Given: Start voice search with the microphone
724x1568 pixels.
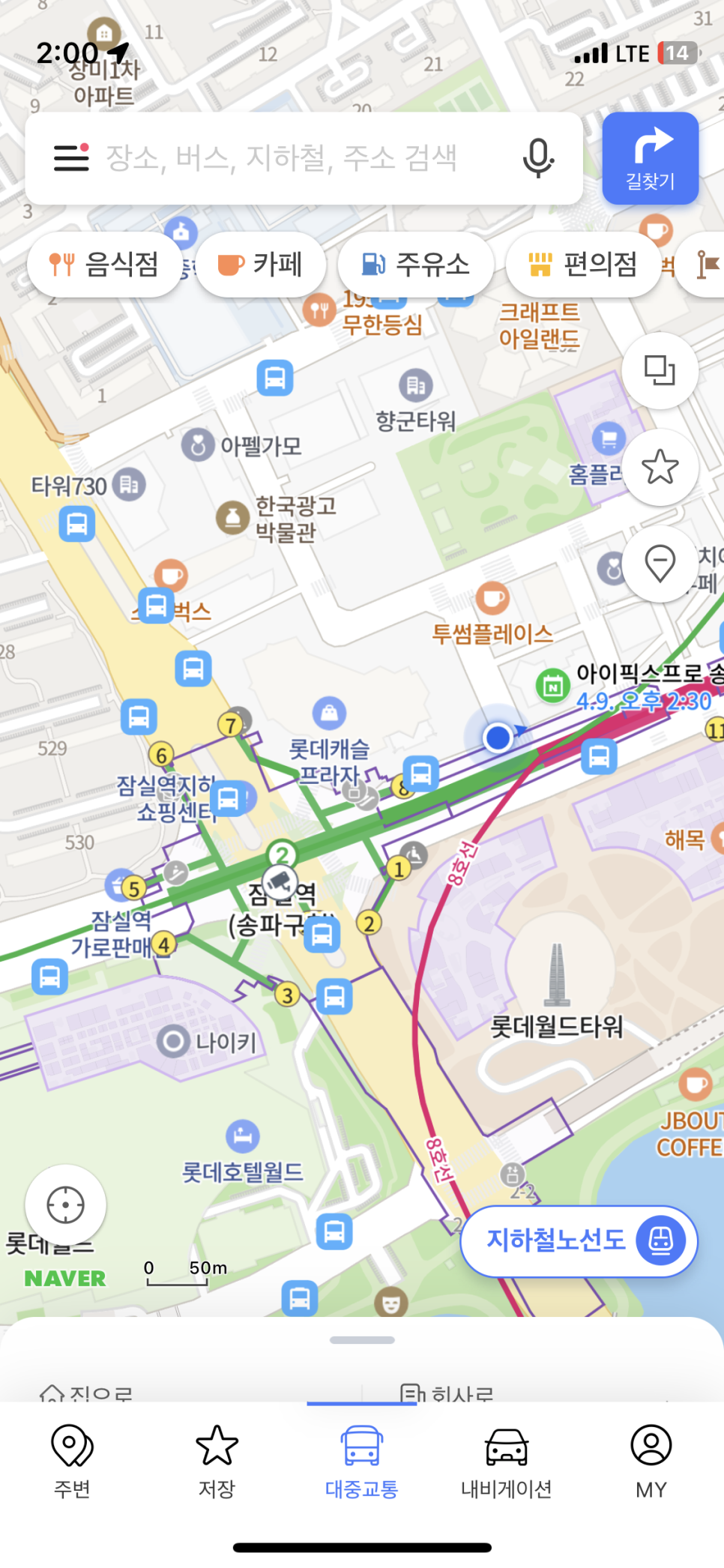Looking at the screenshot, I should point(538,158).
